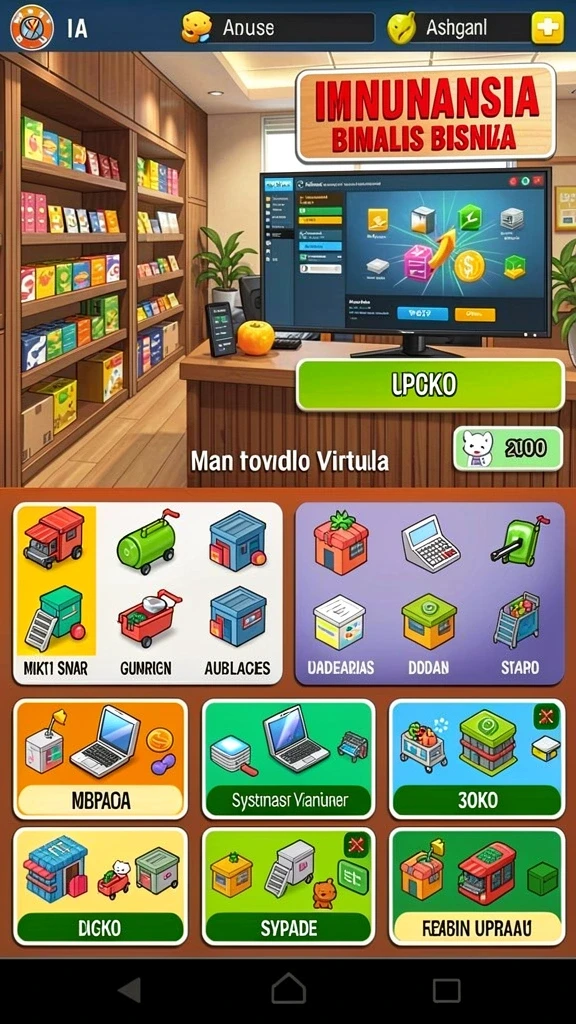Go to the system home screen
This screenshot has height=1024, width=576.
point(289,989)
